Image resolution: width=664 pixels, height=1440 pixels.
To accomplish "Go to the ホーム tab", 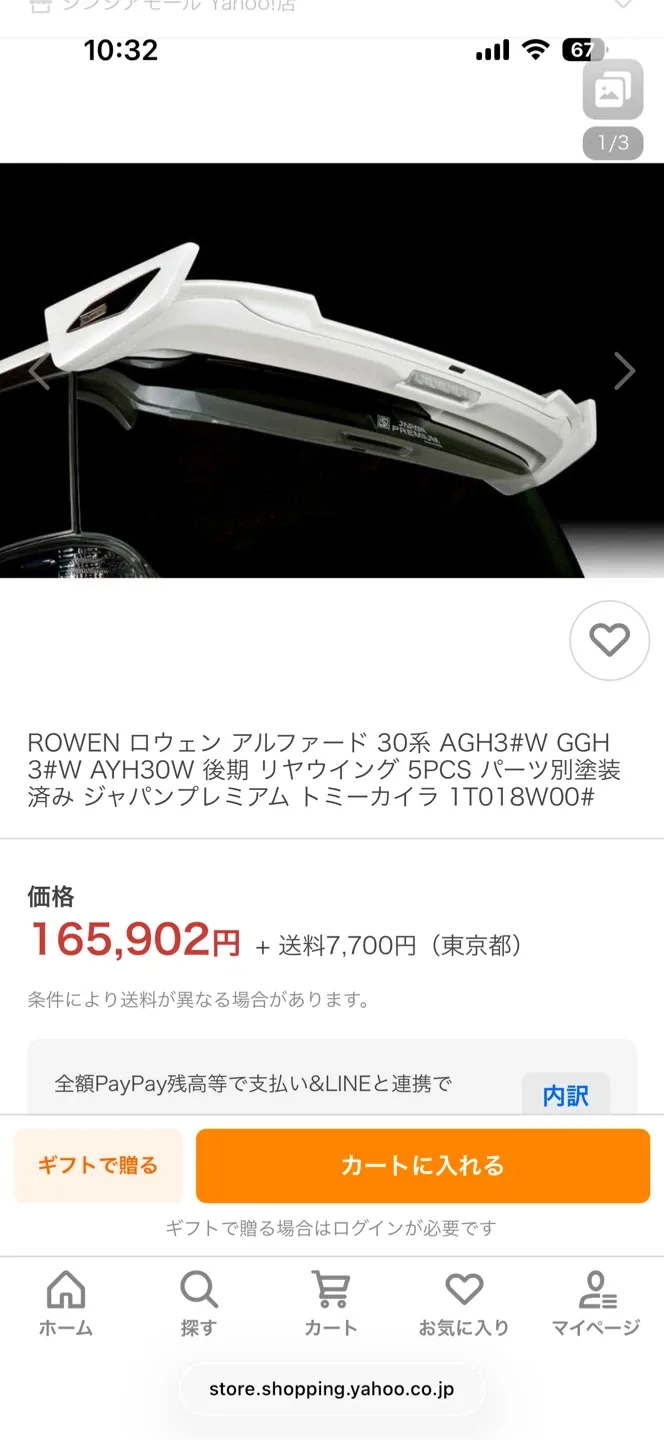I will point(66,1303).
